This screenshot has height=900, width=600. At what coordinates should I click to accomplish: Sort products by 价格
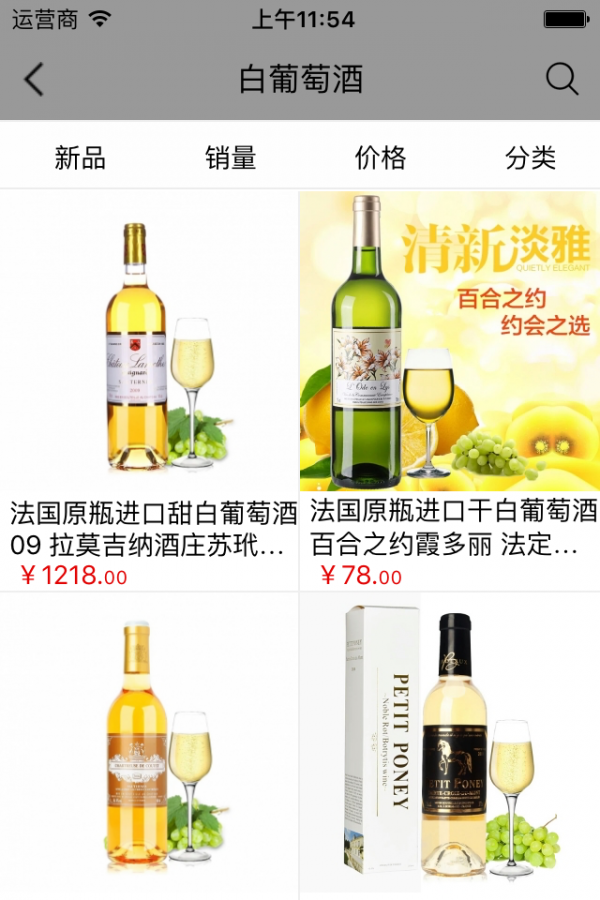380,157
